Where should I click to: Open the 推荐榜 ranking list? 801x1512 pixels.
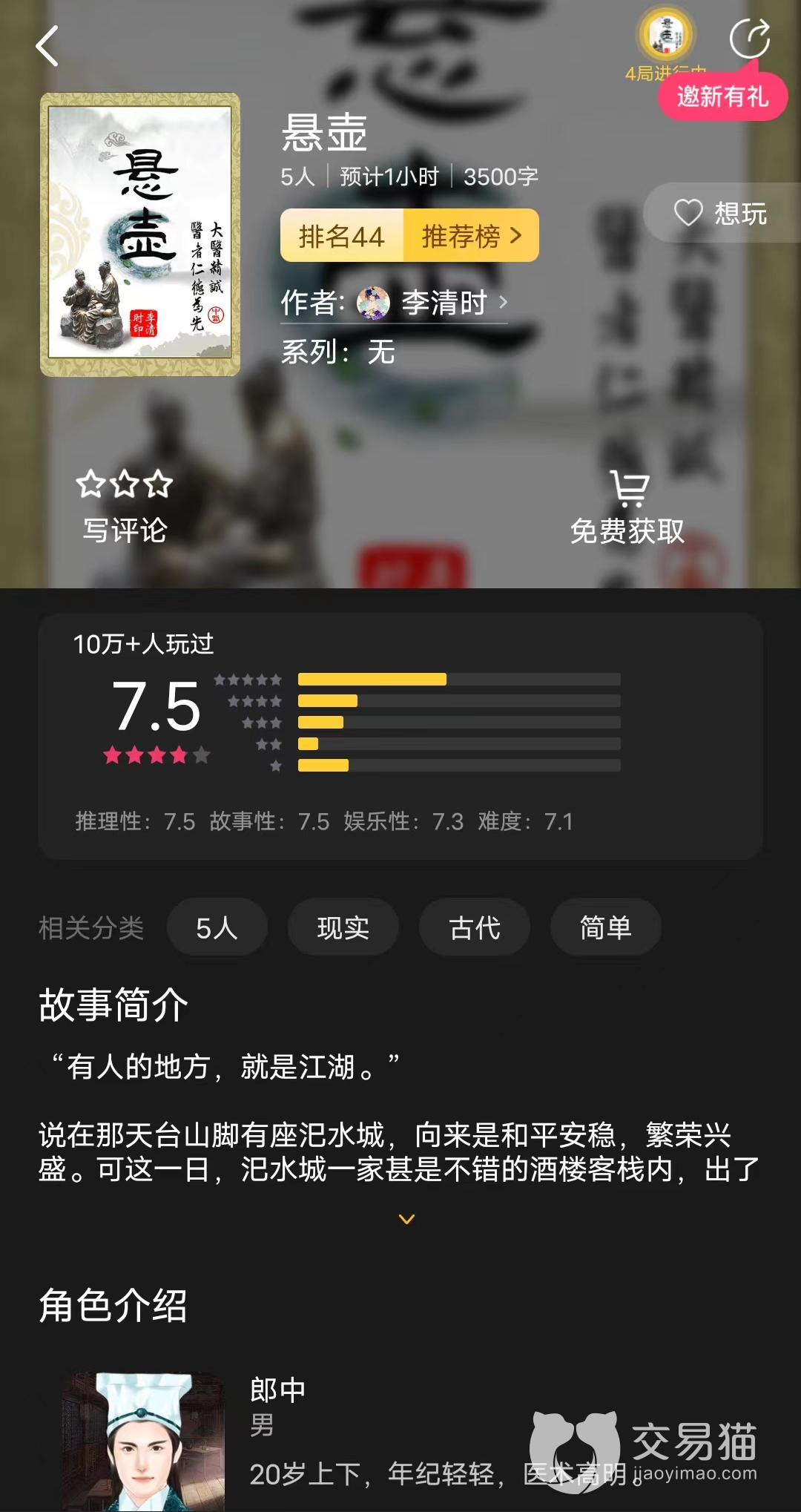(470, 236)
